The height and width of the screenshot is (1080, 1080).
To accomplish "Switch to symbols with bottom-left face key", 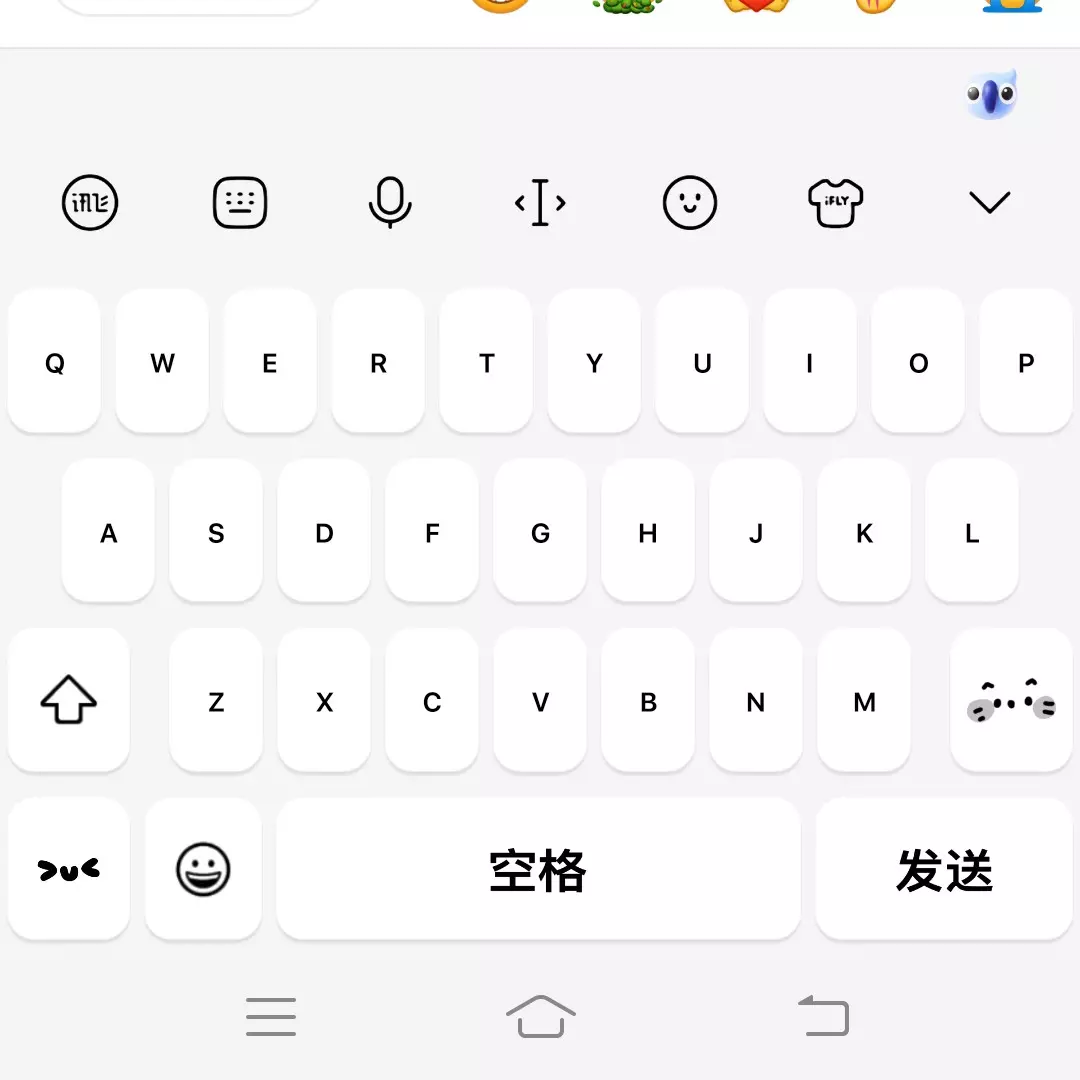I will tap(68, 869).
